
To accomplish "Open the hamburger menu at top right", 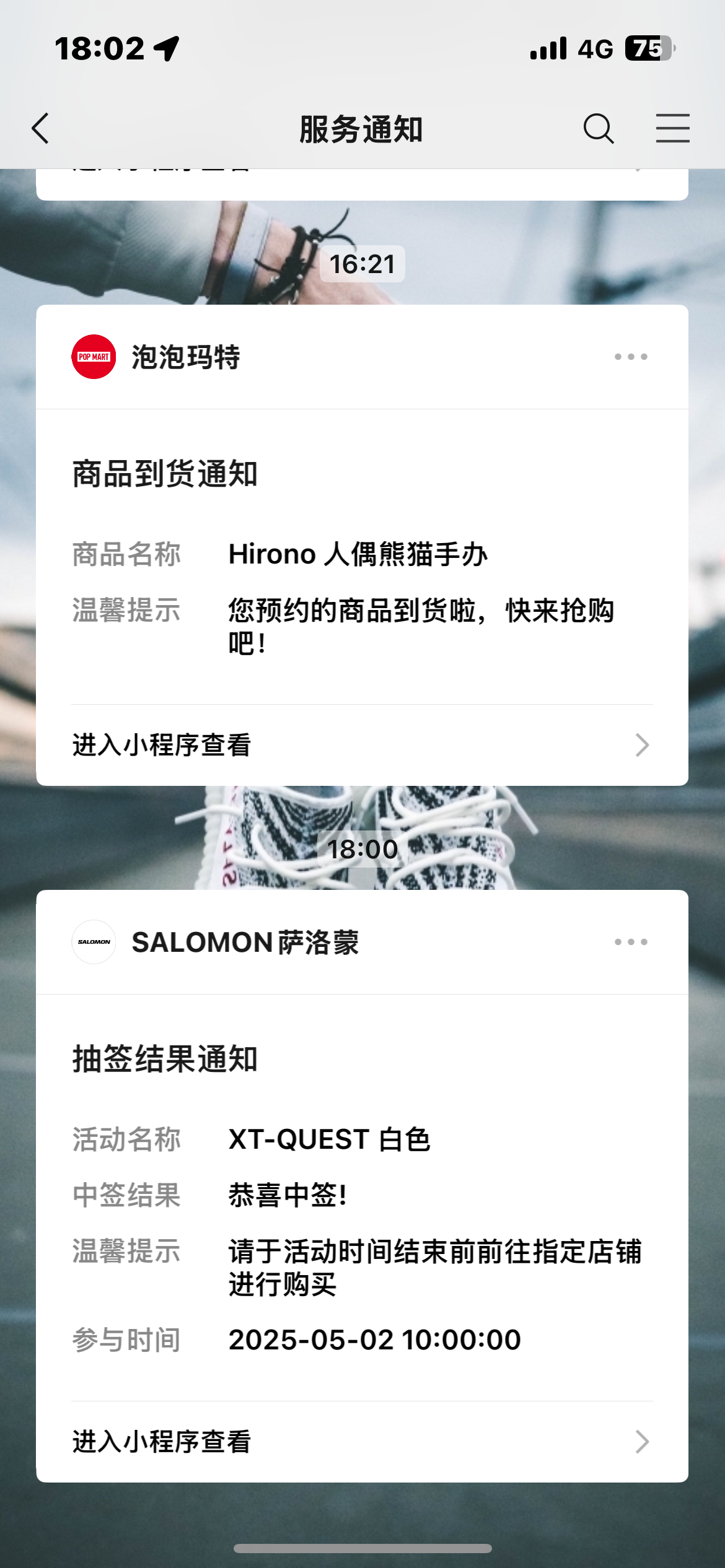I will [x=673, y=129].
